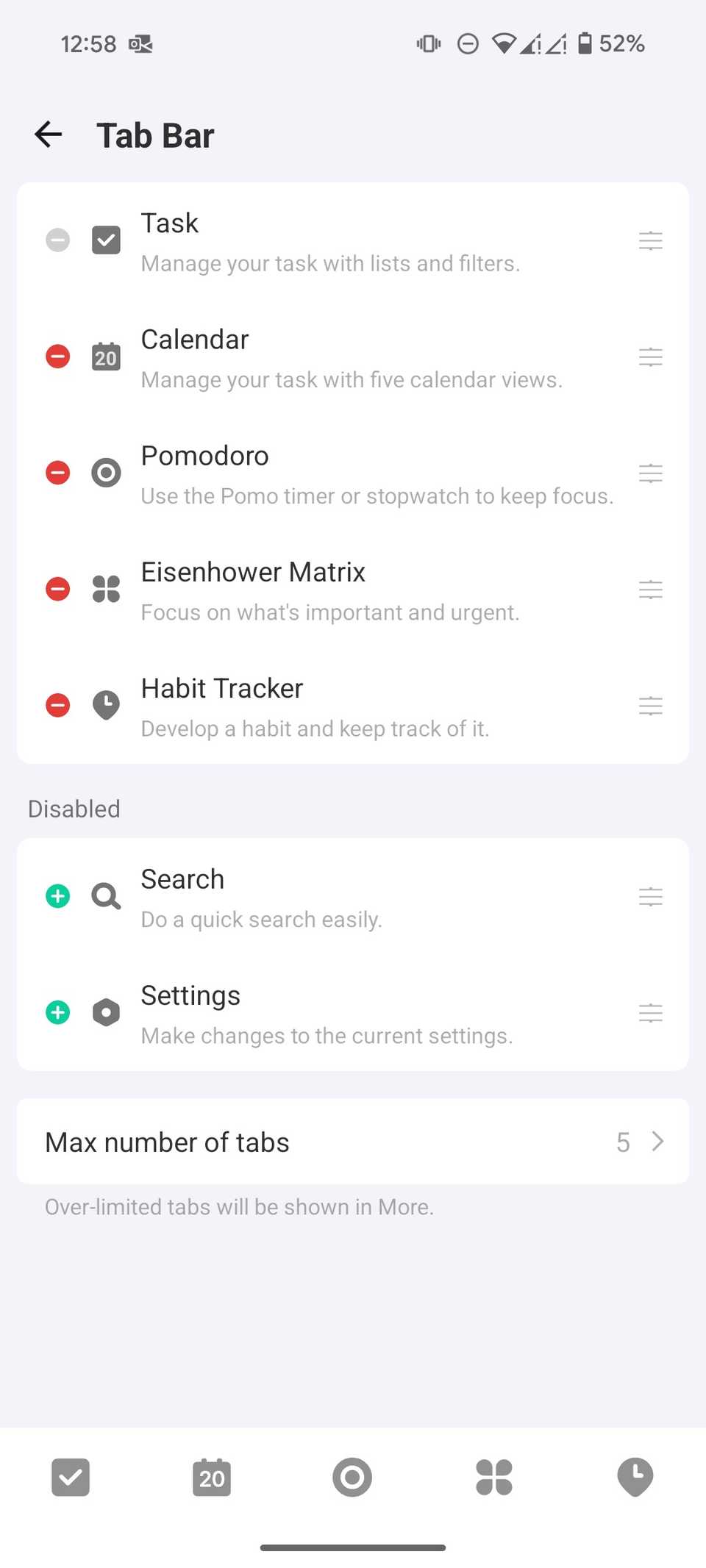Switch to the Calendar tab
Image resolution: width=706 pixels, height=1568 pixels.
pyautogui.click(x=212, y=1477)
